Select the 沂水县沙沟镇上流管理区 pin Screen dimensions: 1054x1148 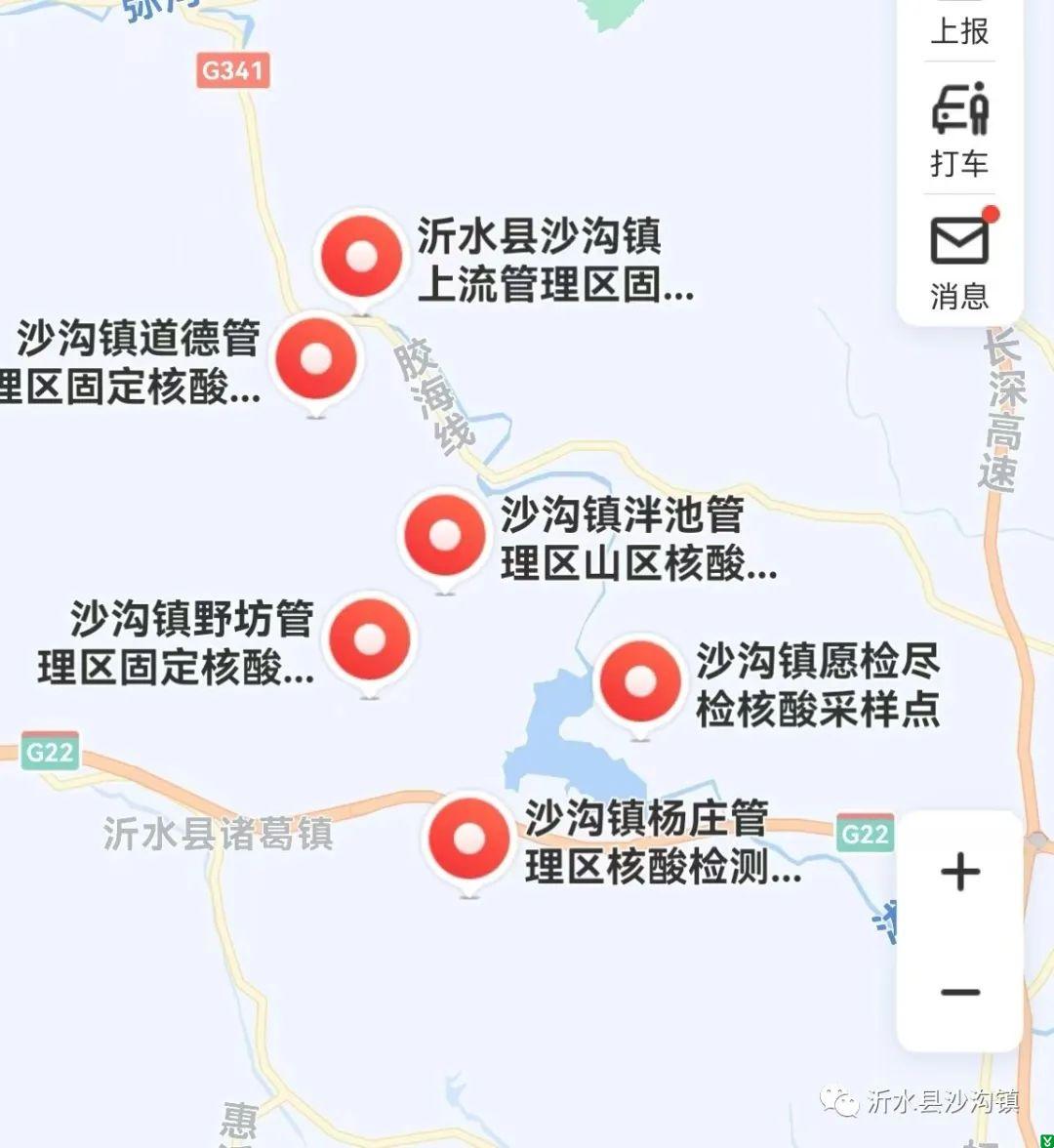tap(362, 258)
